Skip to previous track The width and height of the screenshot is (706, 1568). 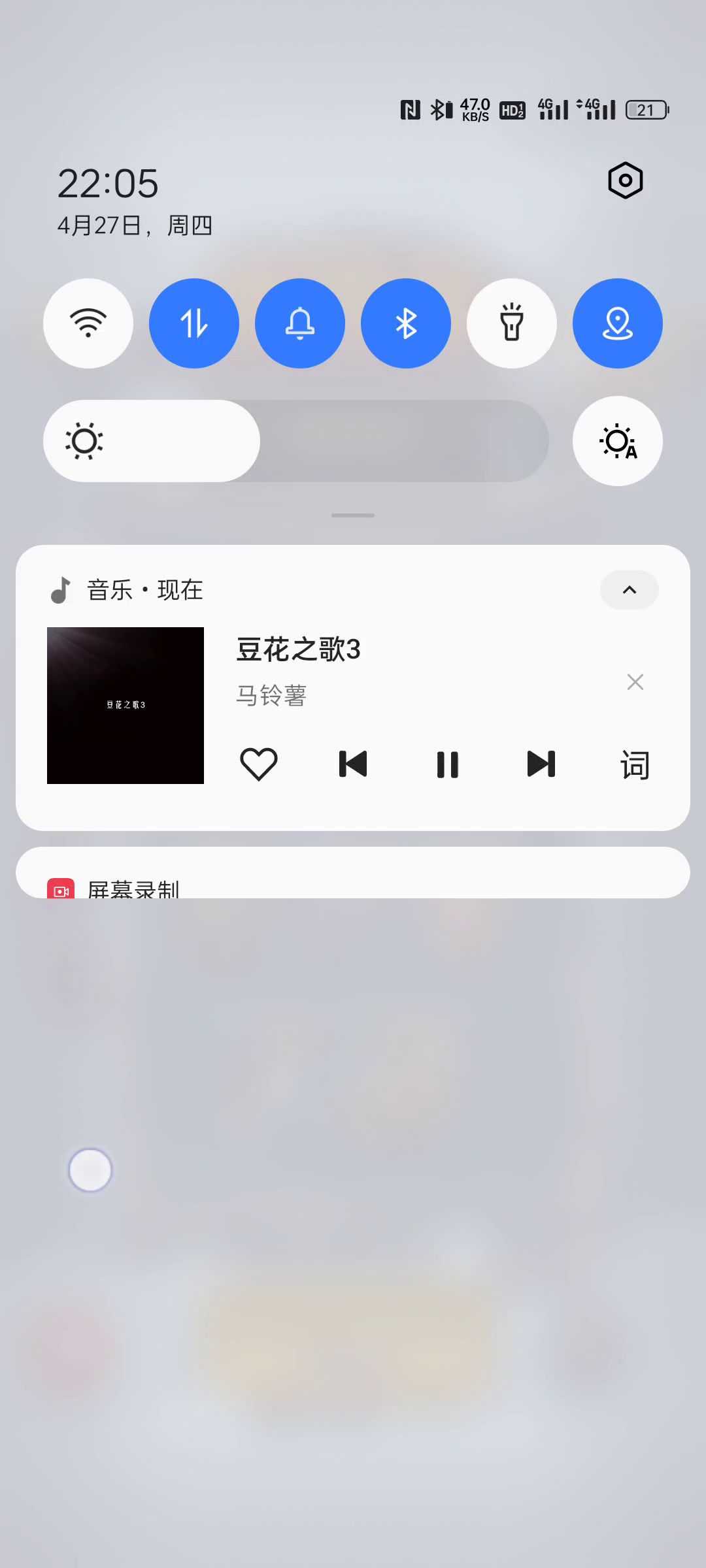[353, 764]
